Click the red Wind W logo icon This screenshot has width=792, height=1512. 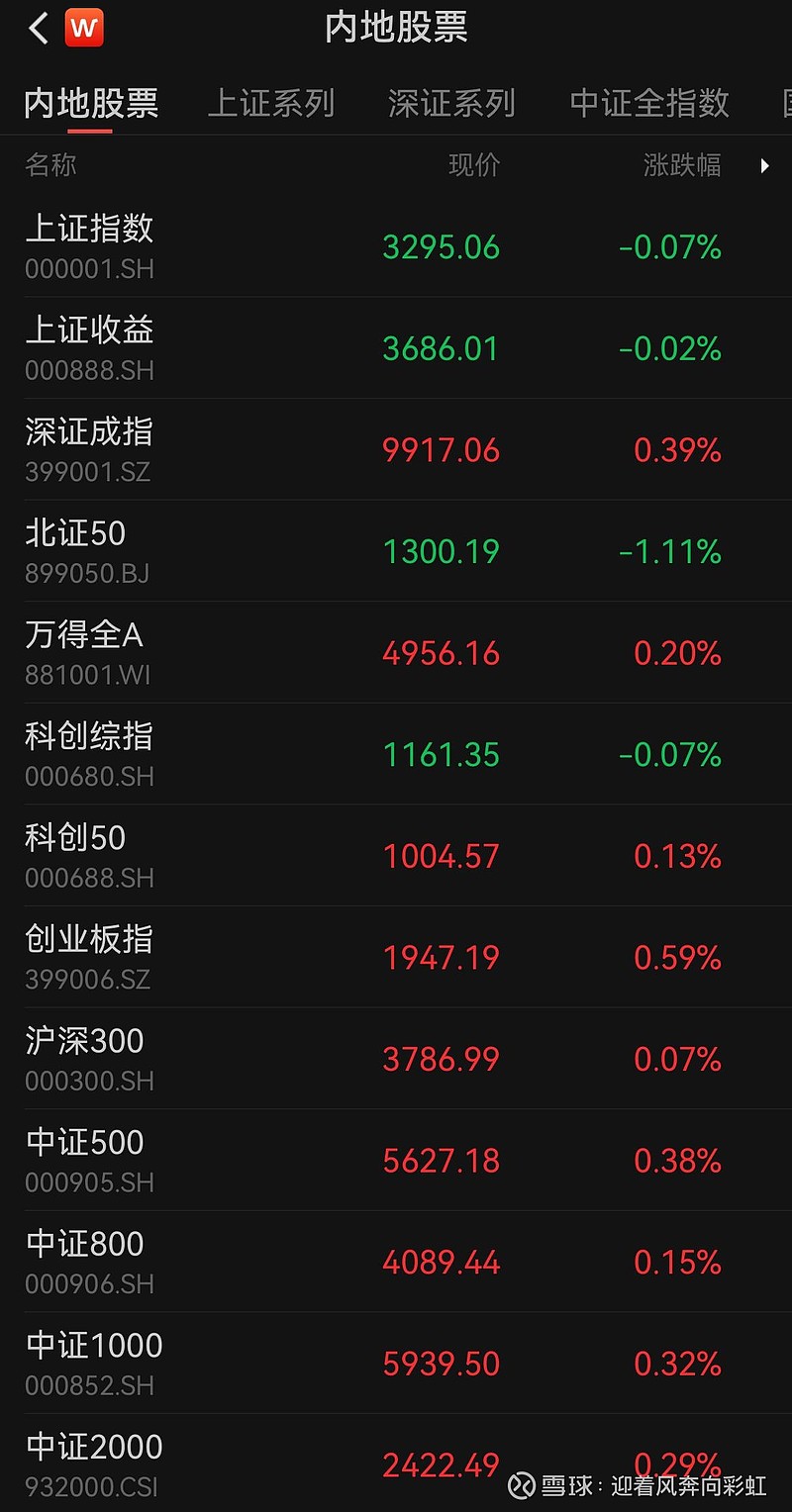(85, 29)
